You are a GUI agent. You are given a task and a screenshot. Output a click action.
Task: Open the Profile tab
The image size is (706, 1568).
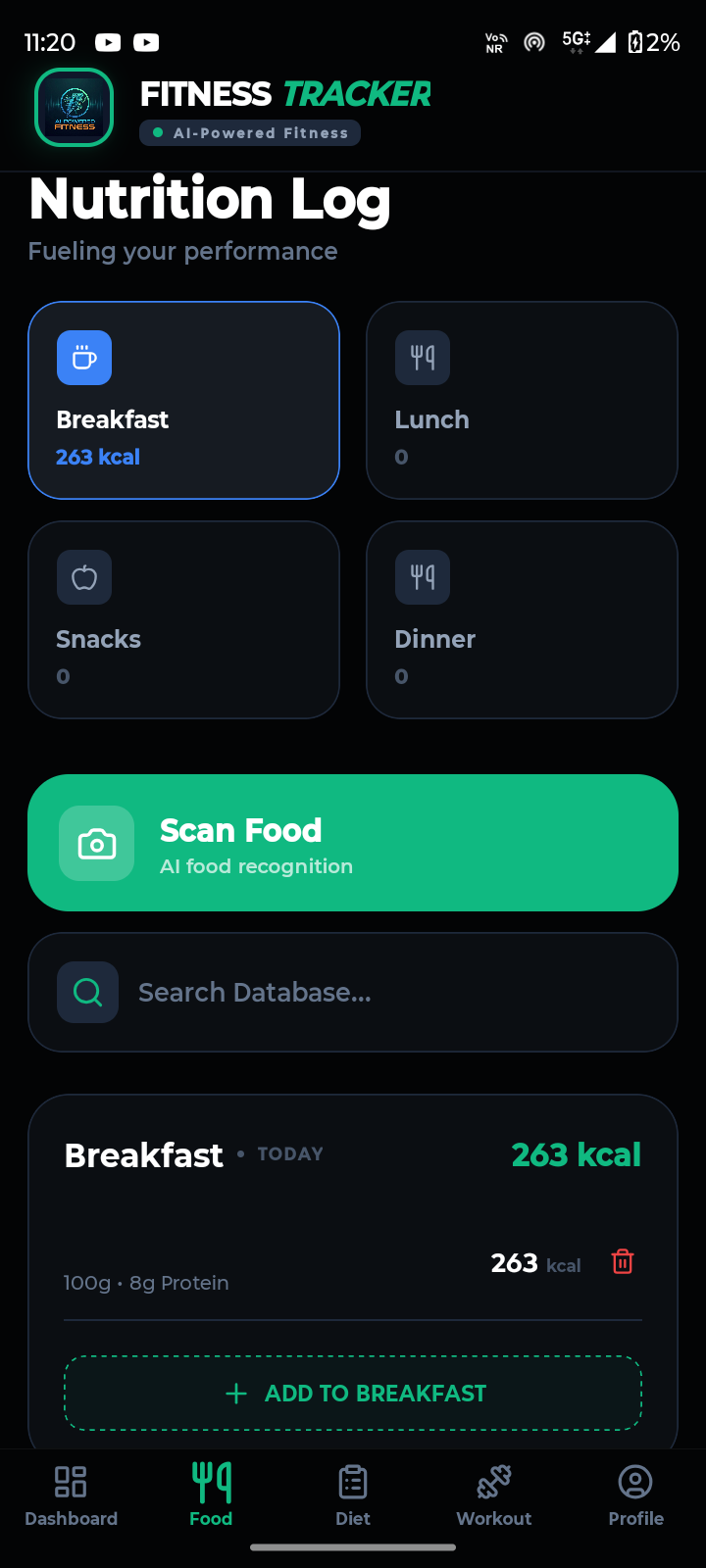tap(635, 1495)
